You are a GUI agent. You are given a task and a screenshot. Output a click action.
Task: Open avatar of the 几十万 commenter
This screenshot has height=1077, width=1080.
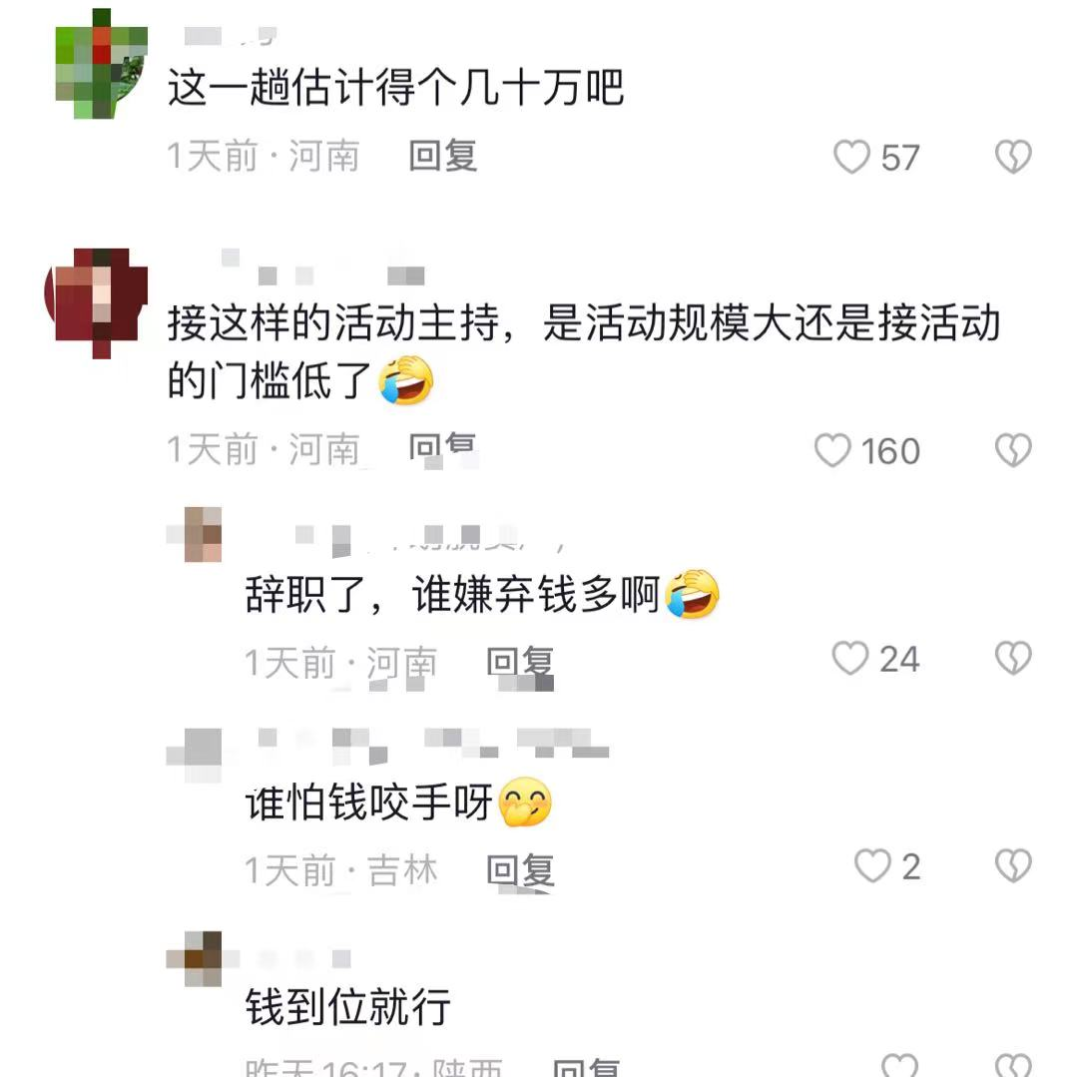coord(101,64)
